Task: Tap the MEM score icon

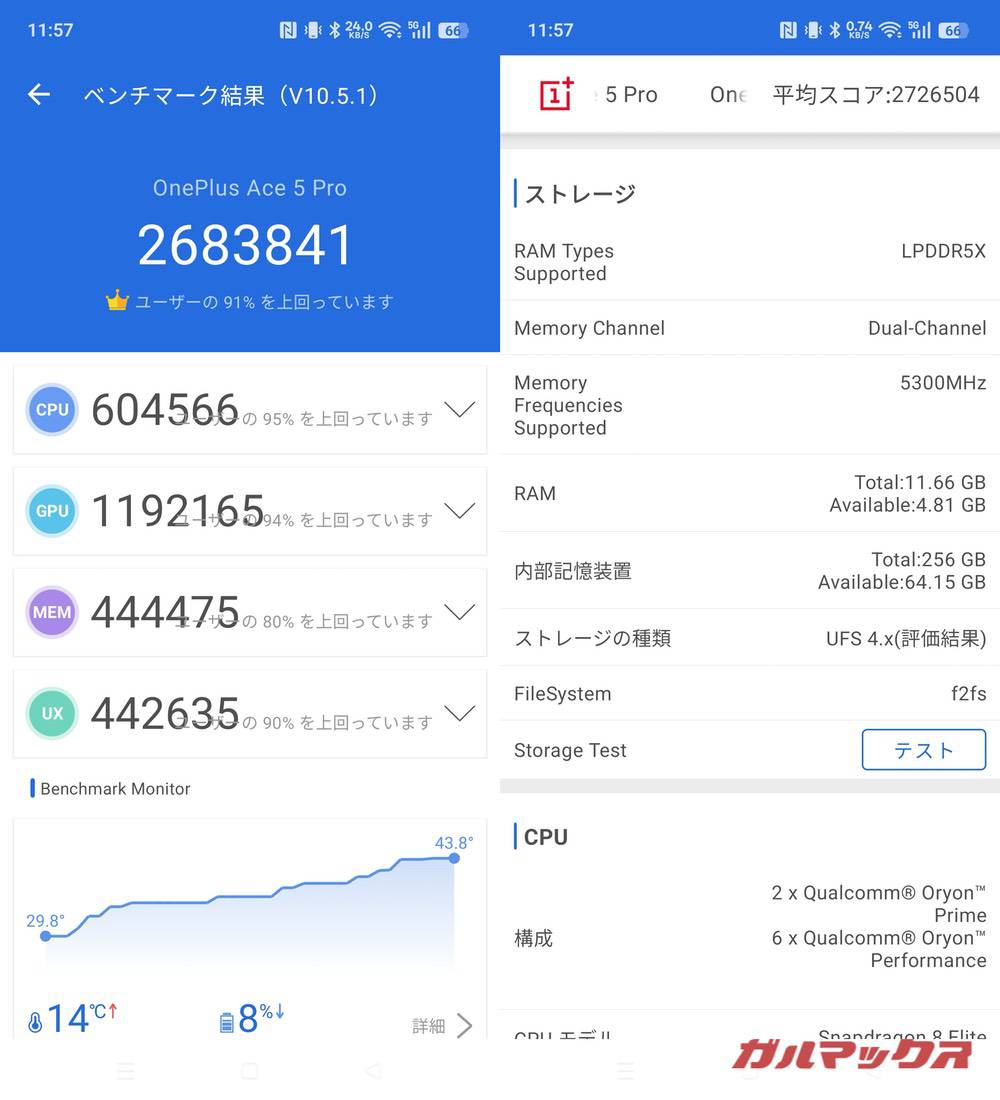Action: click(51, 612)
